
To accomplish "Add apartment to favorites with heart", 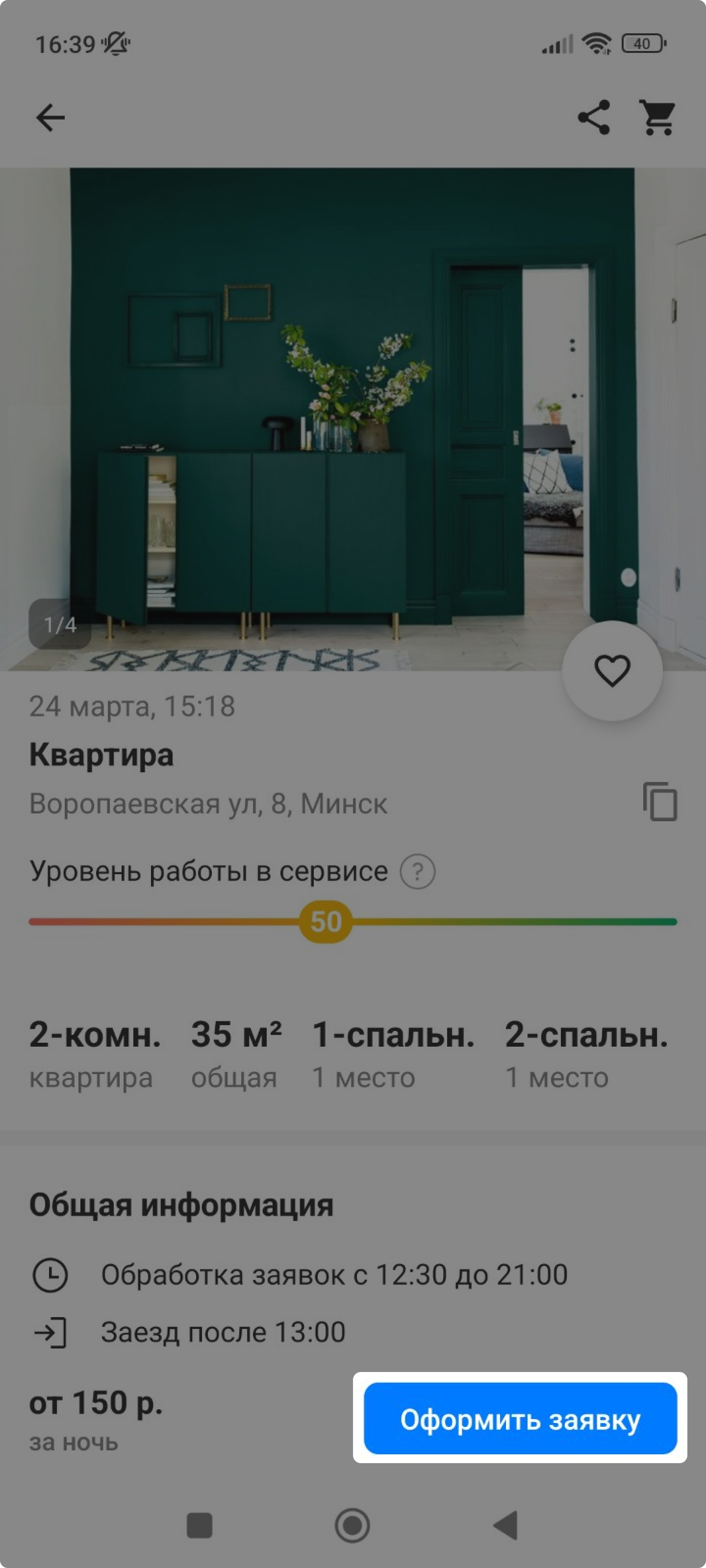I will (611, 671).
